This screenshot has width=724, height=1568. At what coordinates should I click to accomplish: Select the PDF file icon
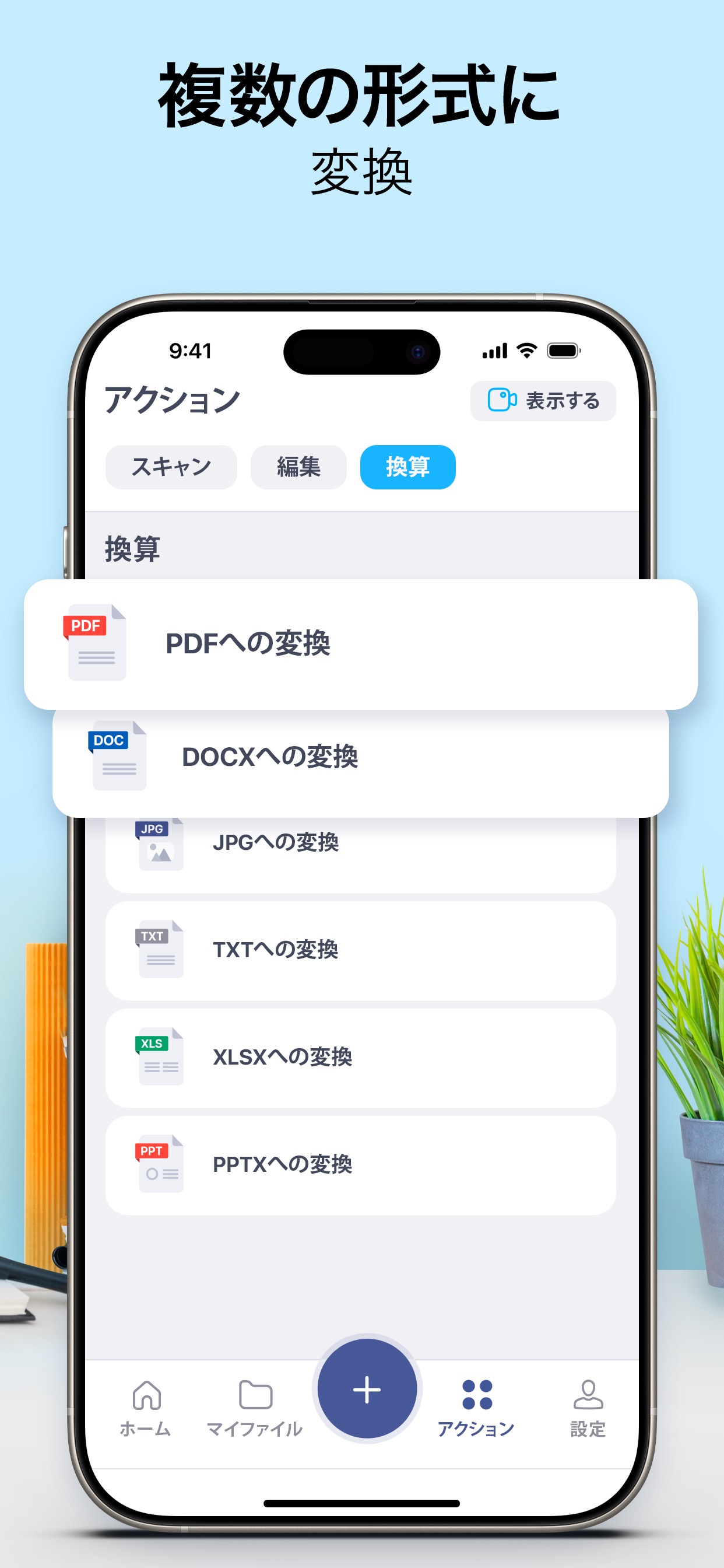pos(96,640)
